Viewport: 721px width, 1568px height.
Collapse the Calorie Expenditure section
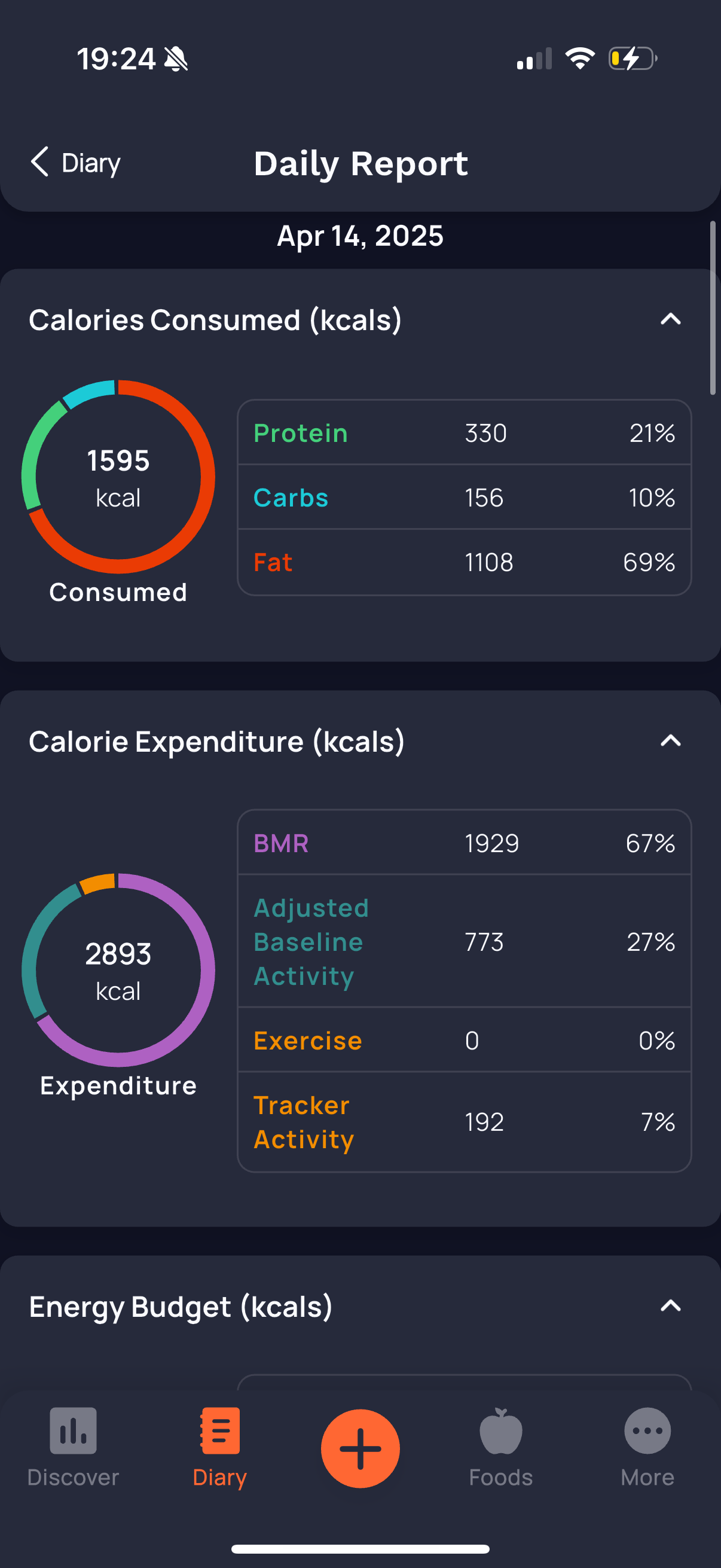pos(670,741)
